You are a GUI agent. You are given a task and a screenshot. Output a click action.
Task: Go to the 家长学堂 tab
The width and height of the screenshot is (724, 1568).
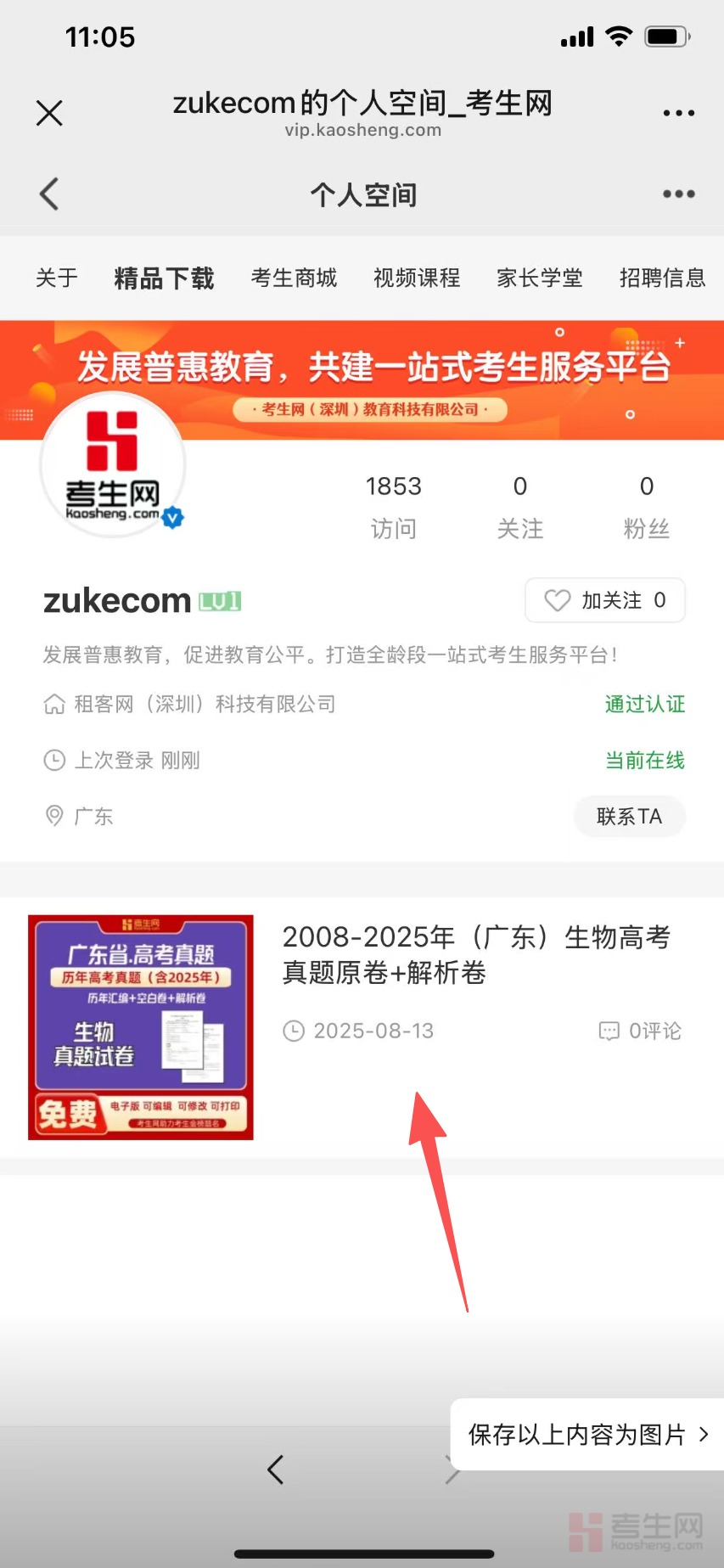click(539, 278)
